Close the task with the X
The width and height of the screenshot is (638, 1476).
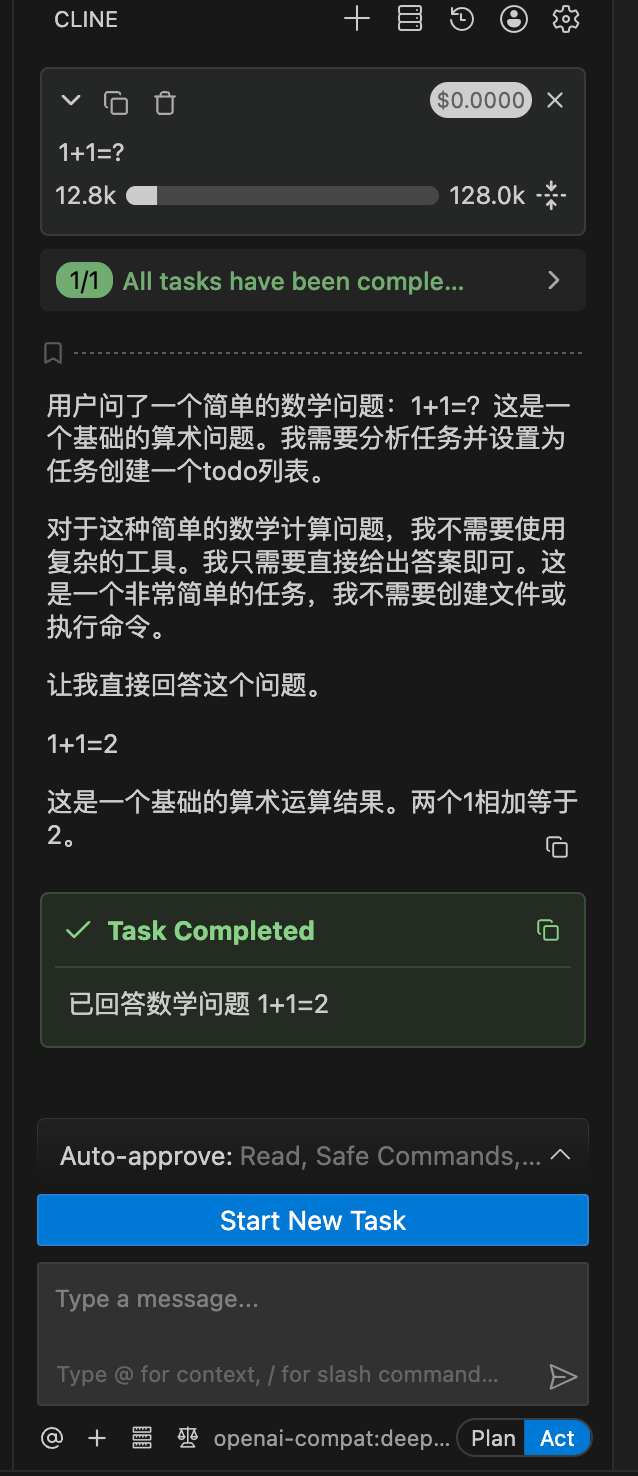point(555,100)
